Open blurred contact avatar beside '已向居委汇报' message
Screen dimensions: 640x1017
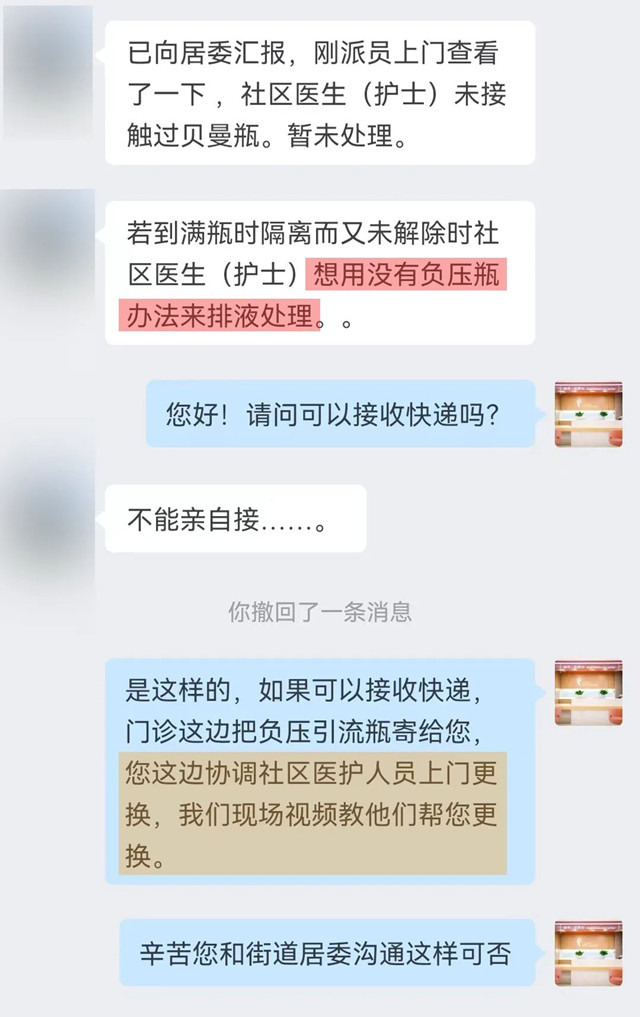[x=48, y=50]
